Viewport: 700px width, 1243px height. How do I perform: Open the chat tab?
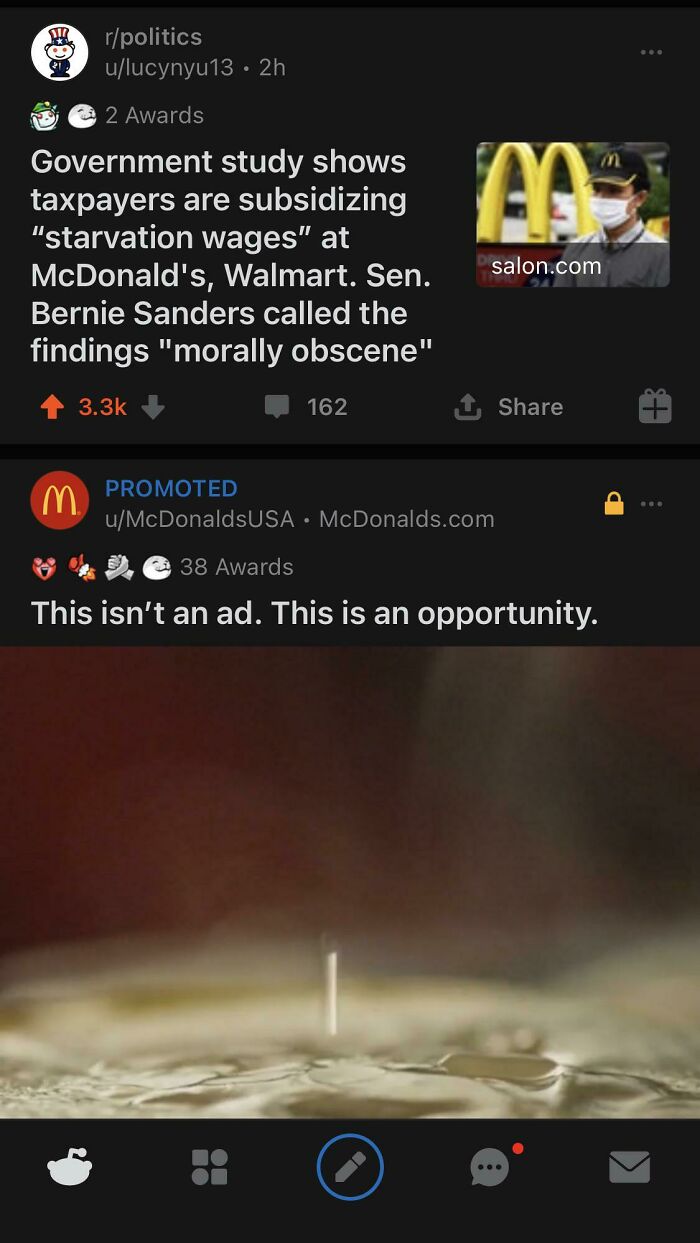(x=490, y=1167)
